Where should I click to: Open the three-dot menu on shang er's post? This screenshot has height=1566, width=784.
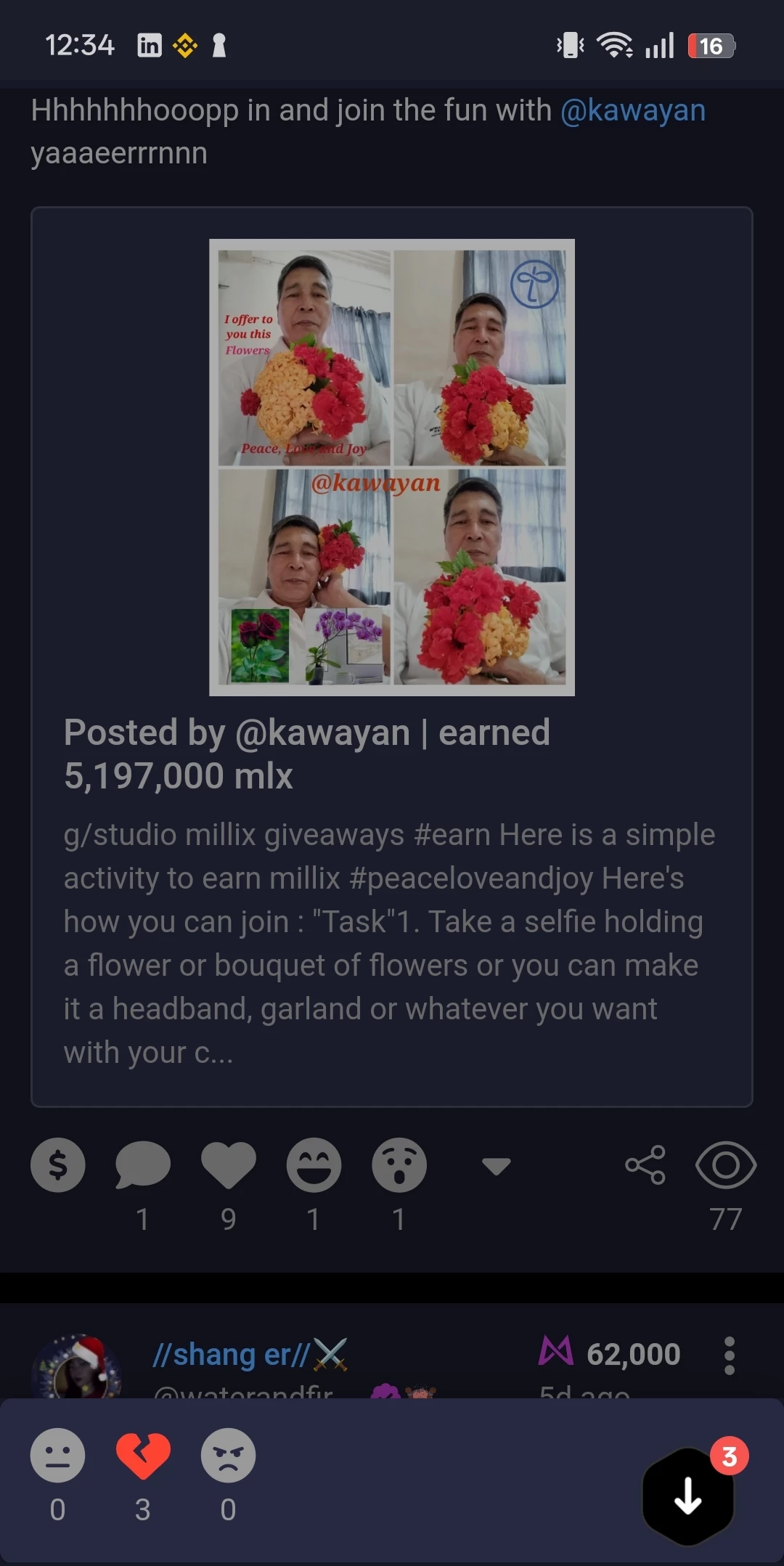coord(730,1355)
